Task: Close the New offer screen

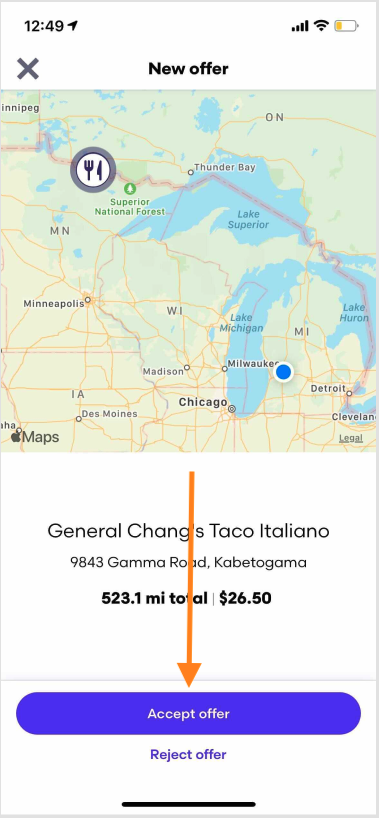Action: (x=28, y=68)
